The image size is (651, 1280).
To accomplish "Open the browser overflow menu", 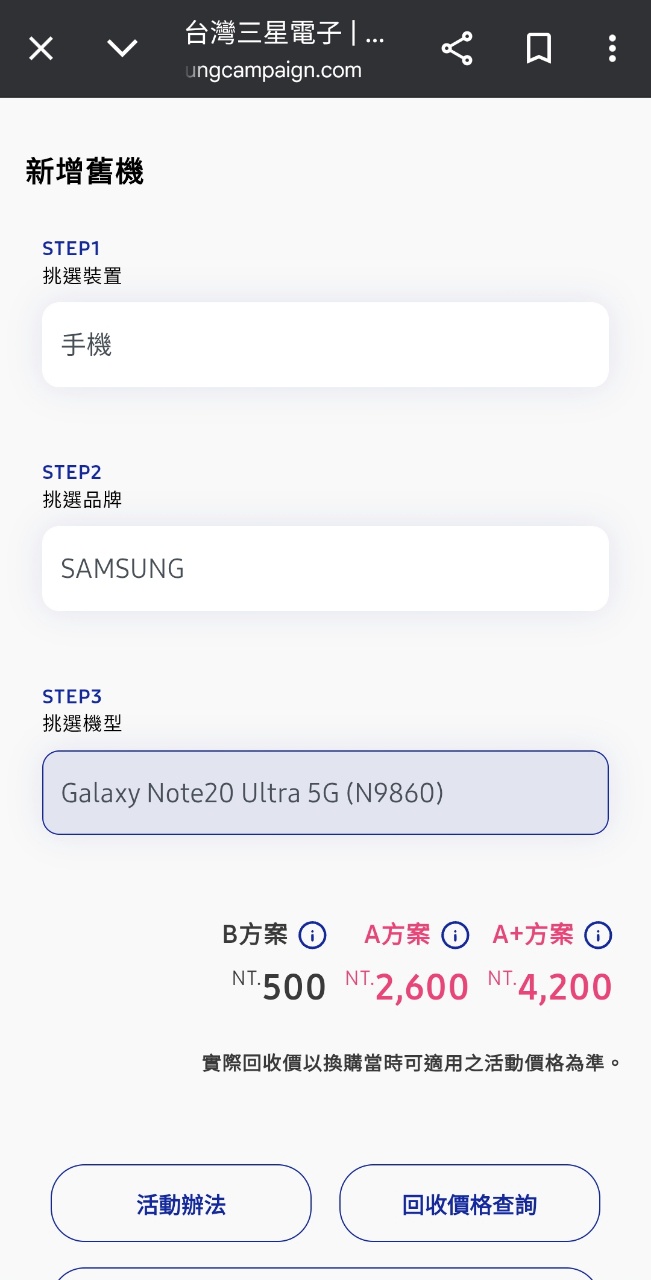I will pos(612,48).
